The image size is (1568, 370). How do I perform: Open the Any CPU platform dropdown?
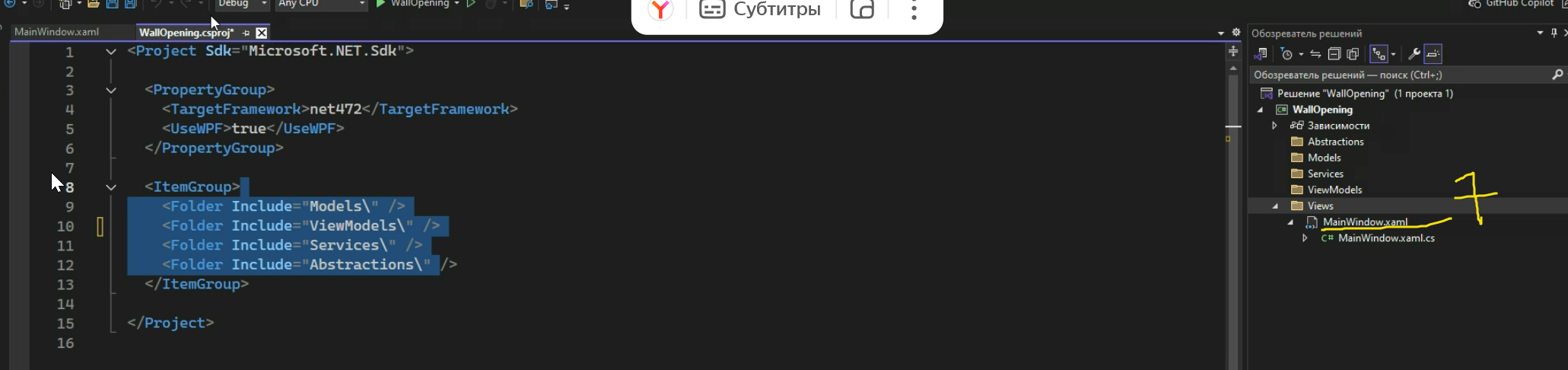tap(322, 4)
